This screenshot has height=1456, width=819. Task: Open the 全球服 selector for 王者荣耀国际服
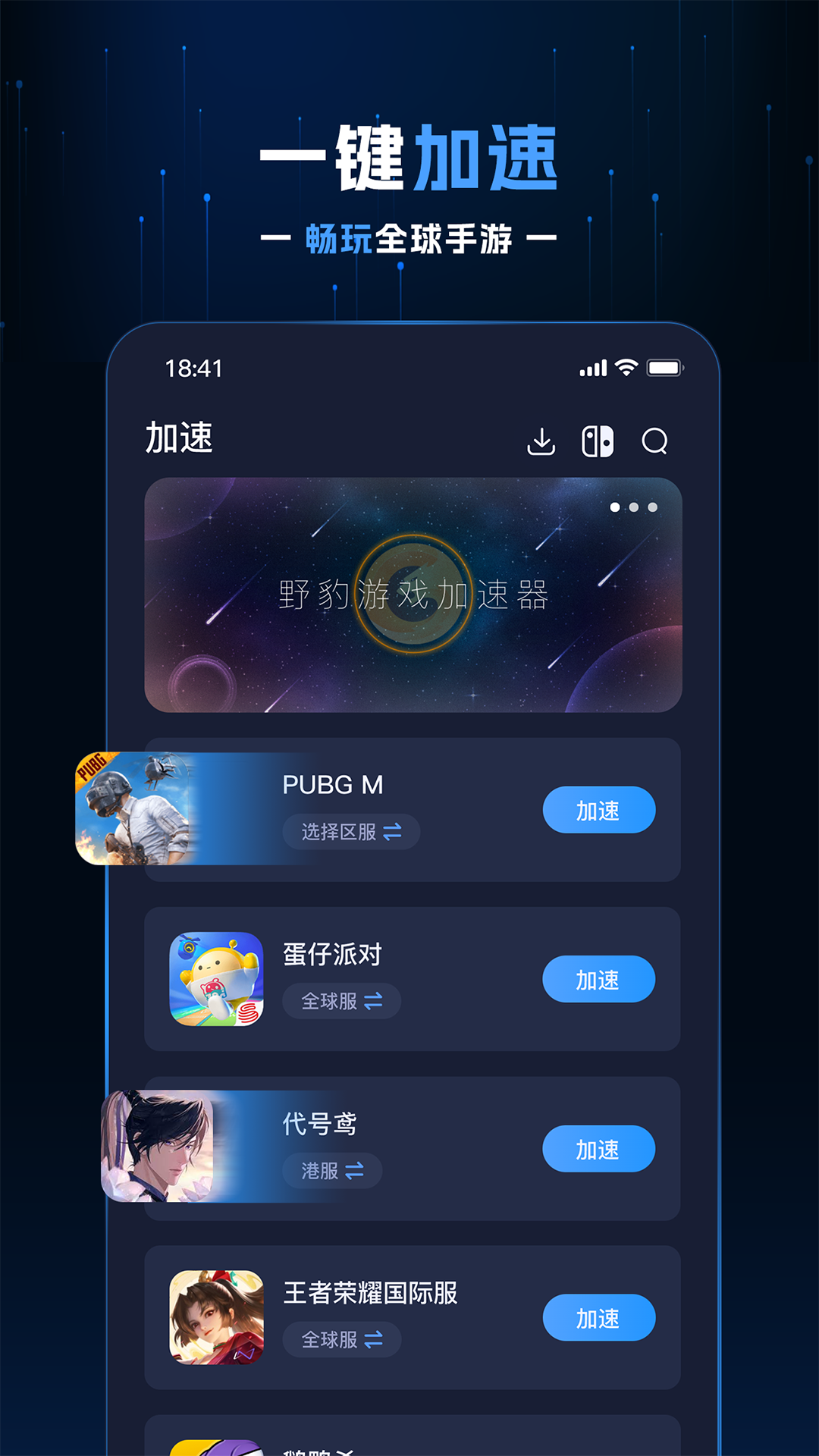coord(340,1339)
